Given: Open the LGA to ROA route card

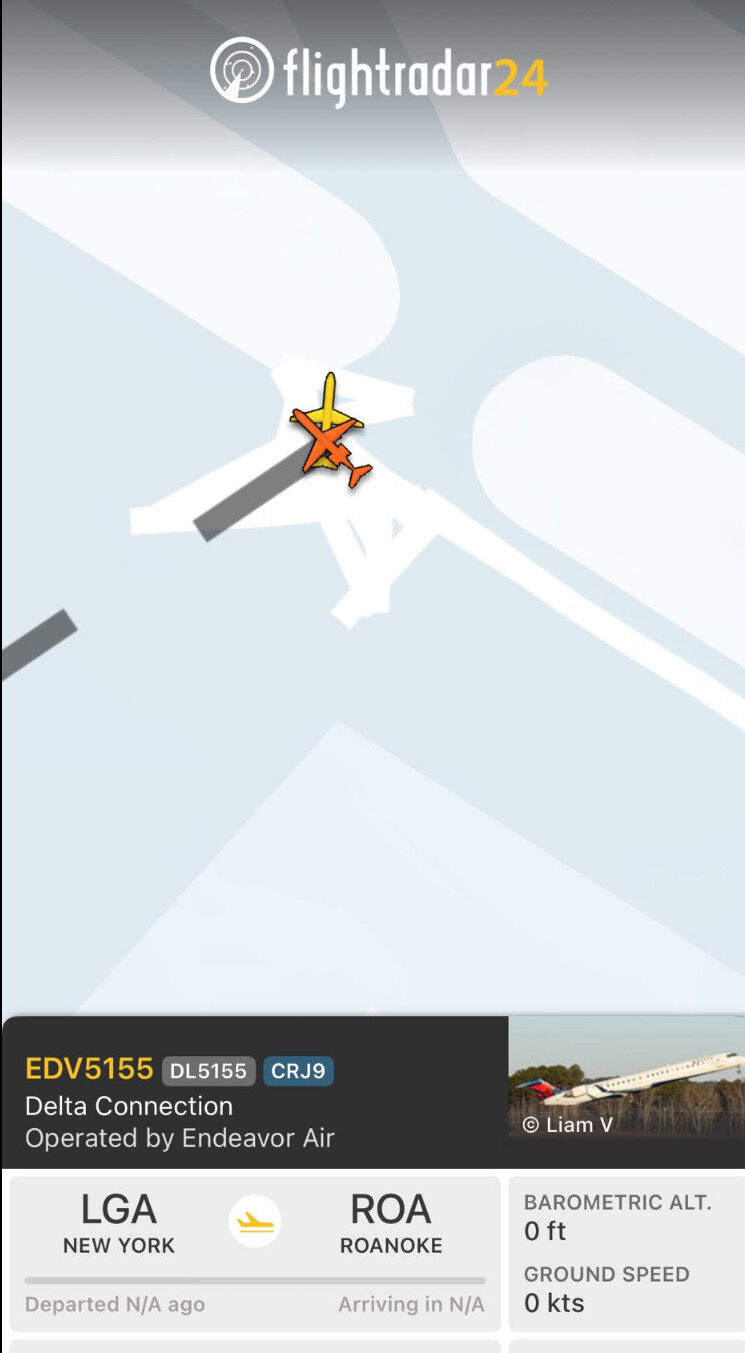Looking at the screenshot, I should click(255, 1252).
